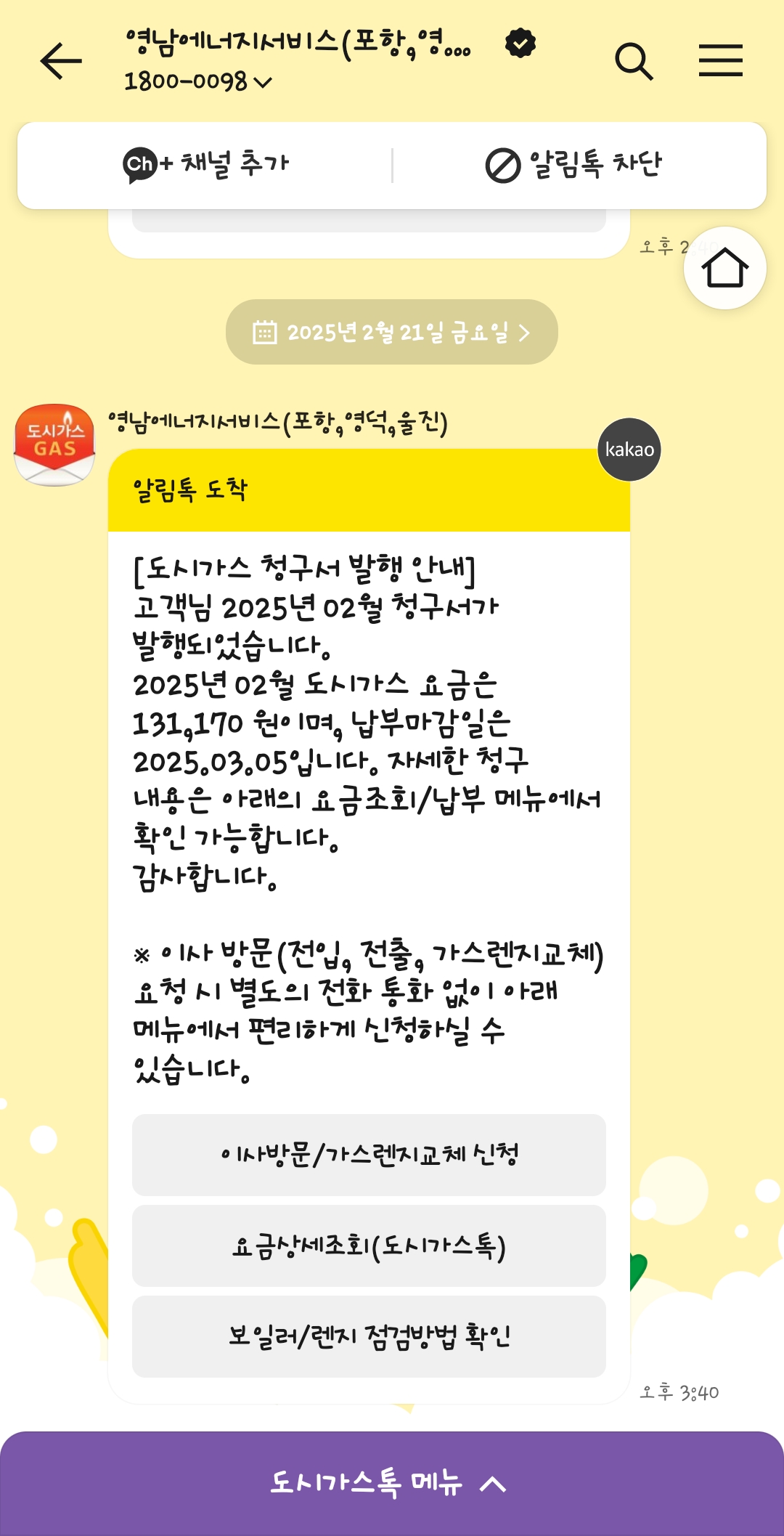The width and height of the screenshot is (784, 1536).
Task: Select 이사방문/가스렌지교체 신청
Action: 369,1155
